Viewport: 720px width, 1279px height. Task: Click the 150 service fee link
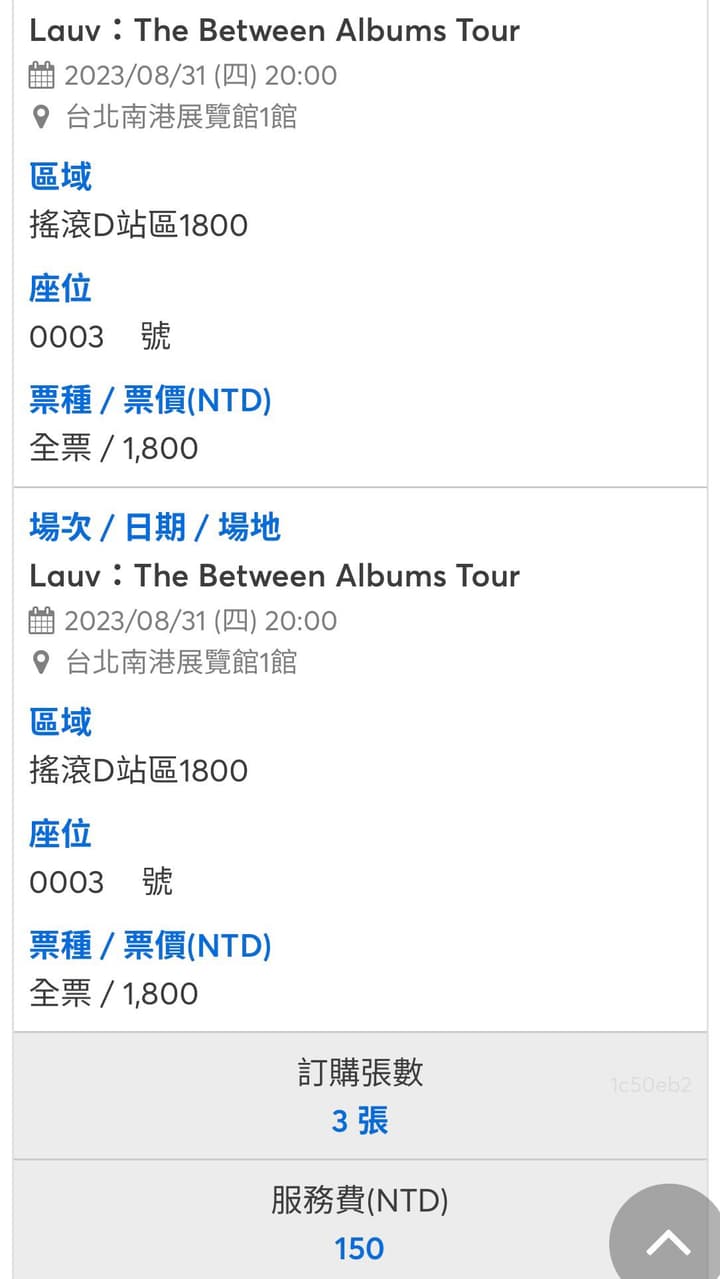click(358, 1248)
